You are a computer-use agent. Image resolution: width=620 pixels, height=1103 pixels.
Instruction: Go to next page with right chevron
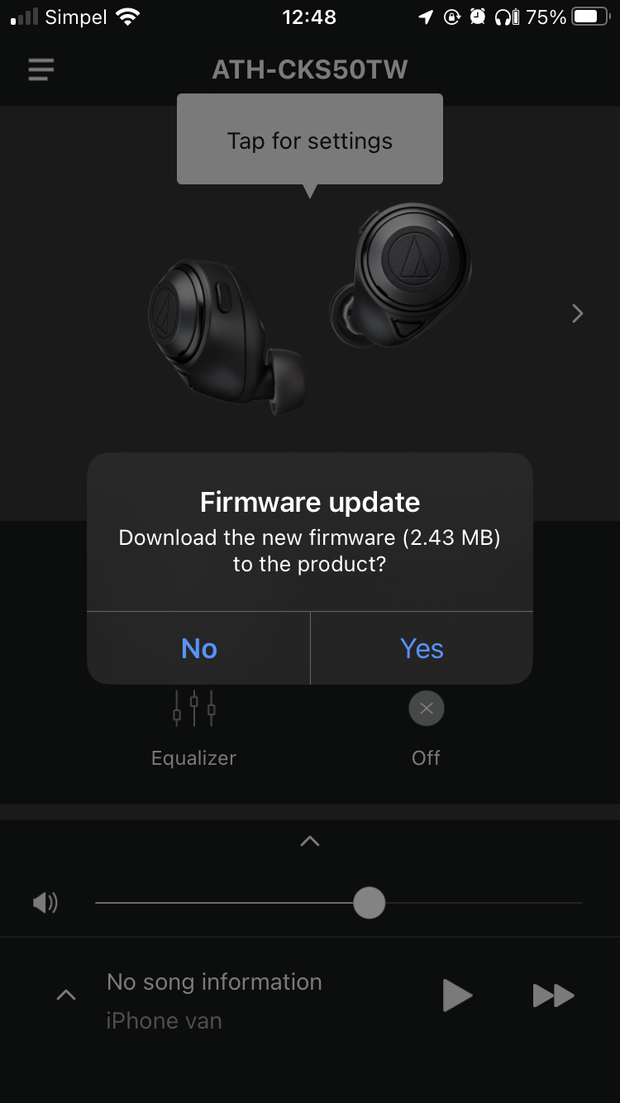point(577,313)
